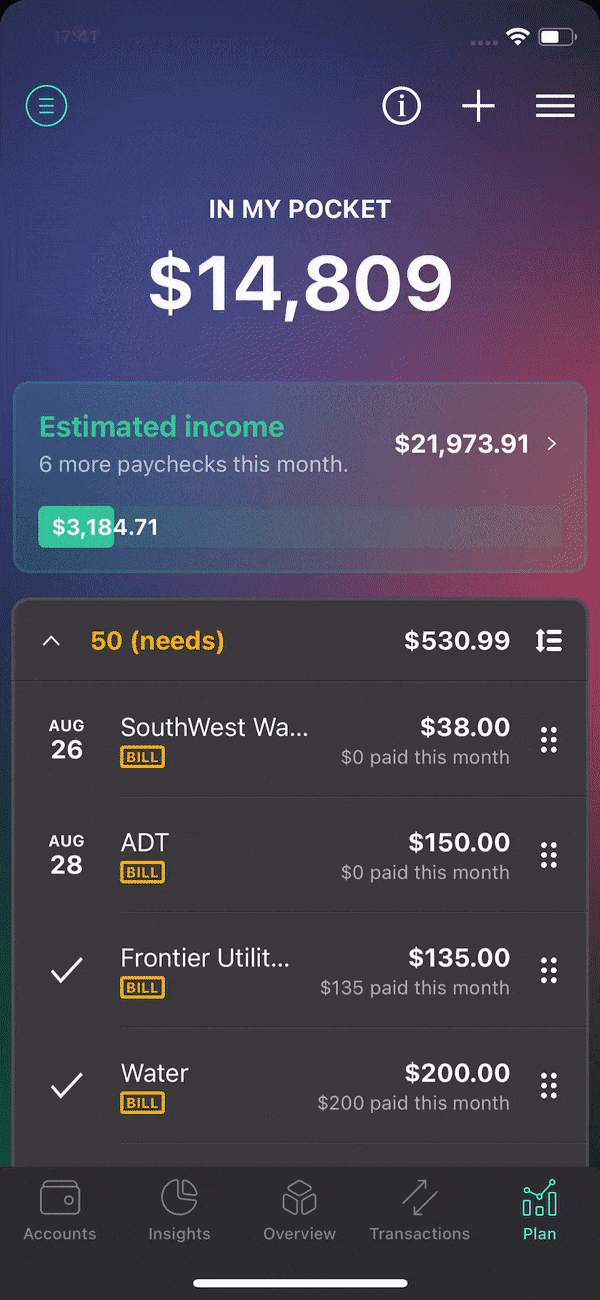Screen dimensions: 600x1300
Task: Collapse the 50 (needs) section
Action: [51, 641]
